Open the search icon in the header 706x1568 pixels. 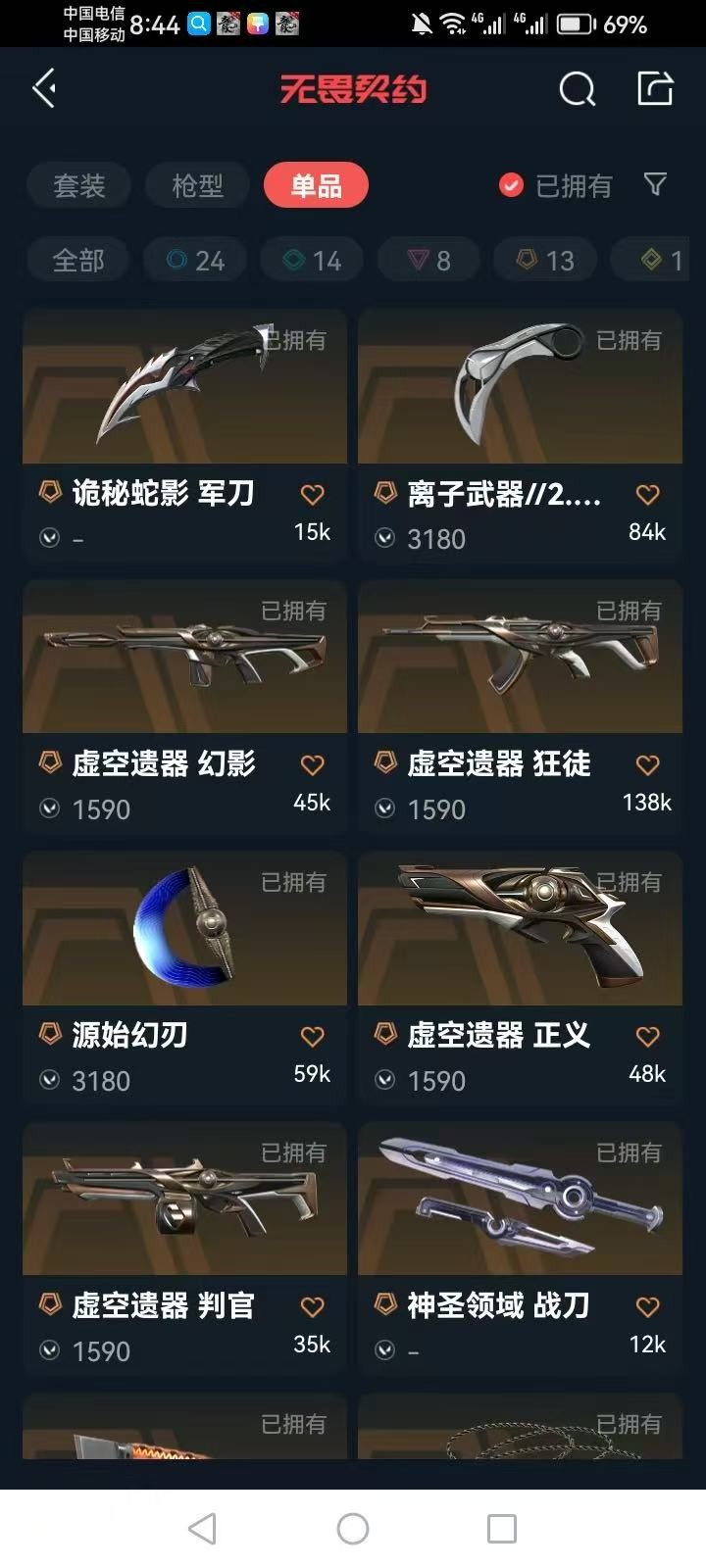tap(577, 89)
